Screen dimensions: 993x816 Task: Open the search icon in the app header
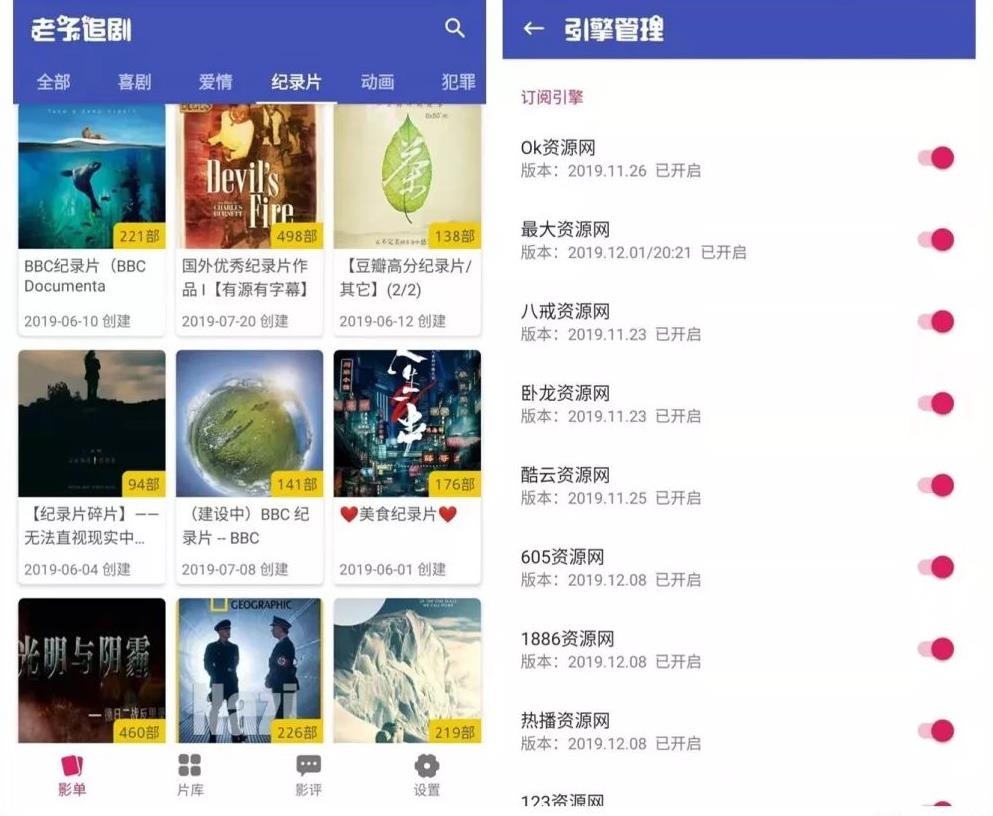[x=455, y=28]
